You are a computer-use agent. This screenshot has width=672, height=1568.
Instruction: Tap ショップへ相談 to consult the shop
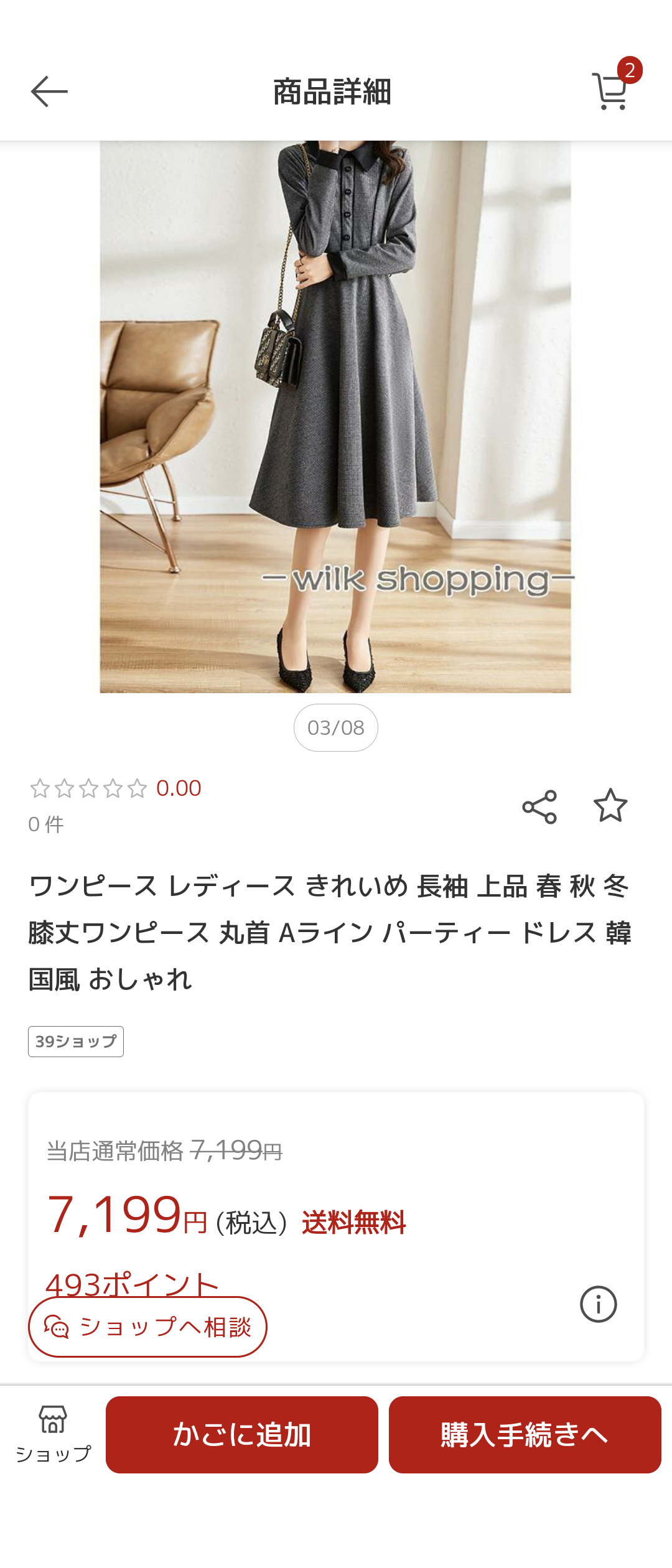(147, 1327)
